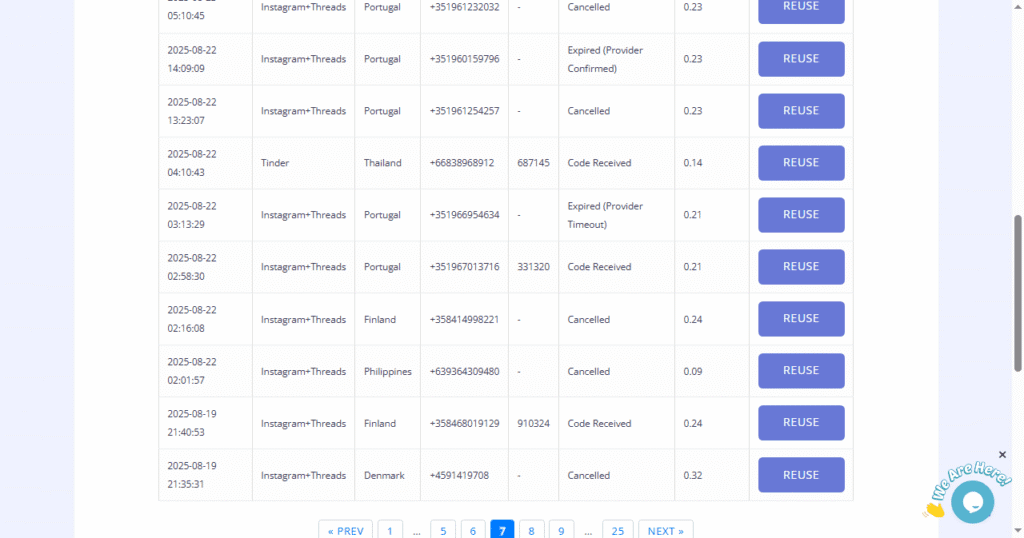Select page 8 in pagination
The height and width of the screenshot is (538, 1024).
click(532, 530)
